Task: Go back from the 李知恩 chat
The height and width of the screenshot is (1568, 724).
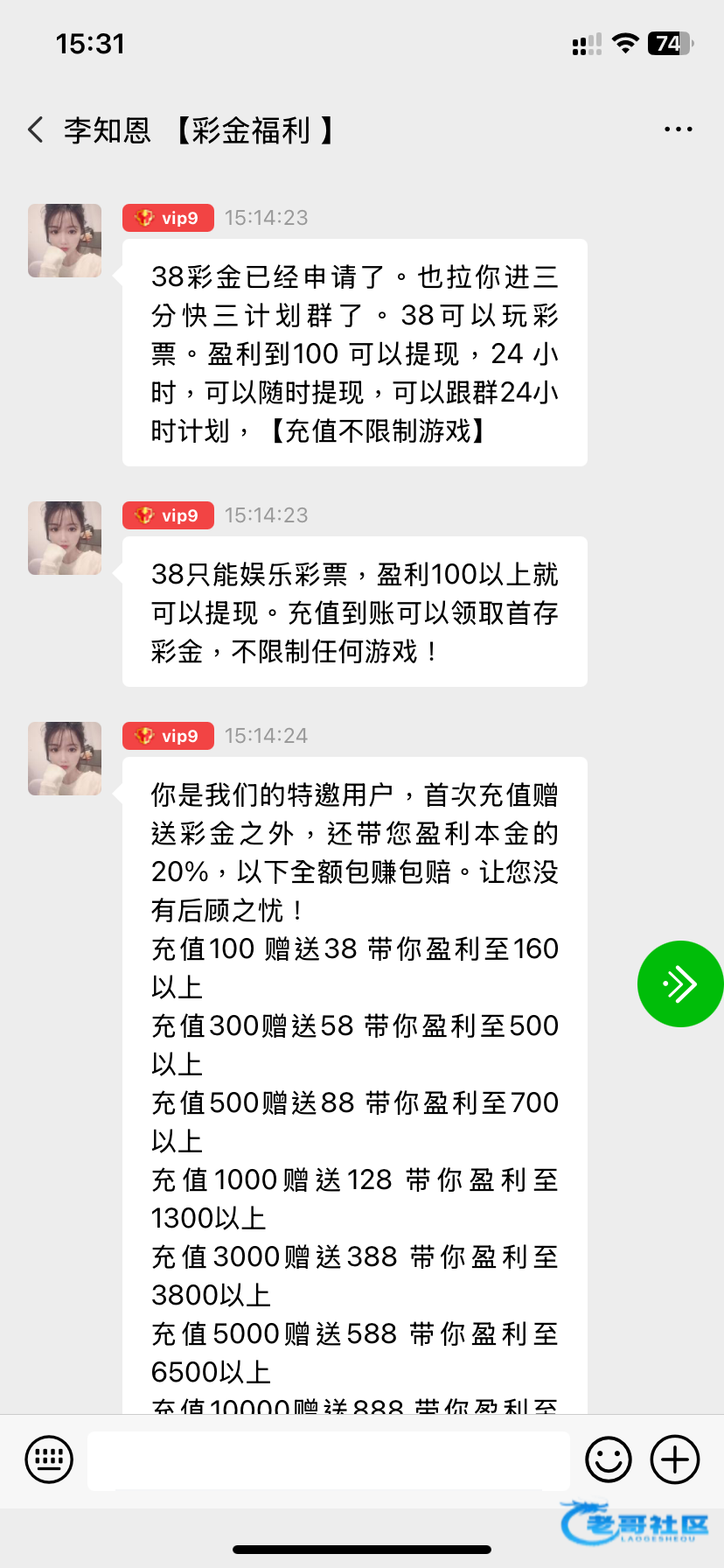Action: click(36, 130)
